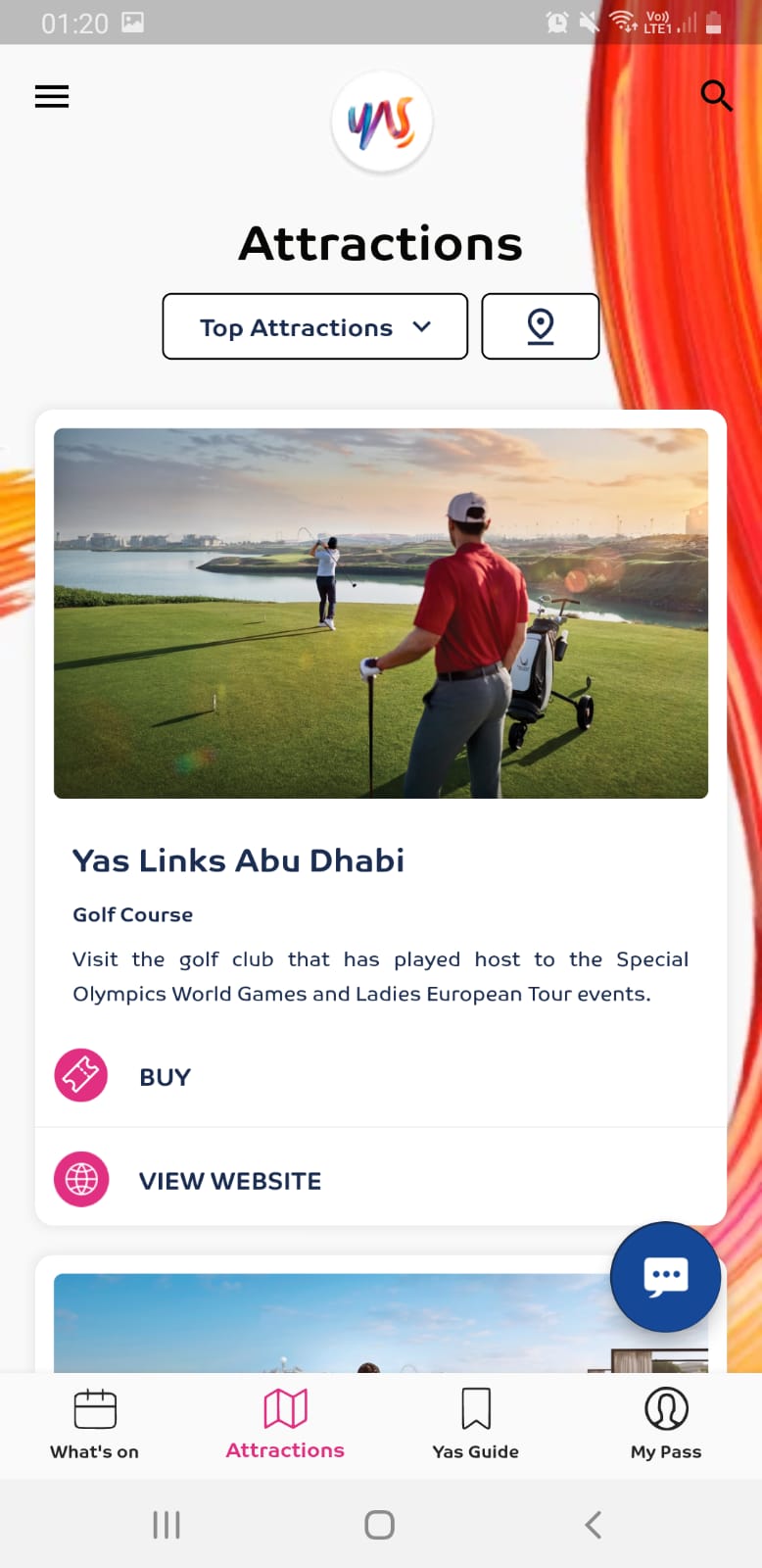Image resolution: width=762 pixels, height=1568 pixels.
Task: Show attractions on the map view
Action: [x=540, y=326]
